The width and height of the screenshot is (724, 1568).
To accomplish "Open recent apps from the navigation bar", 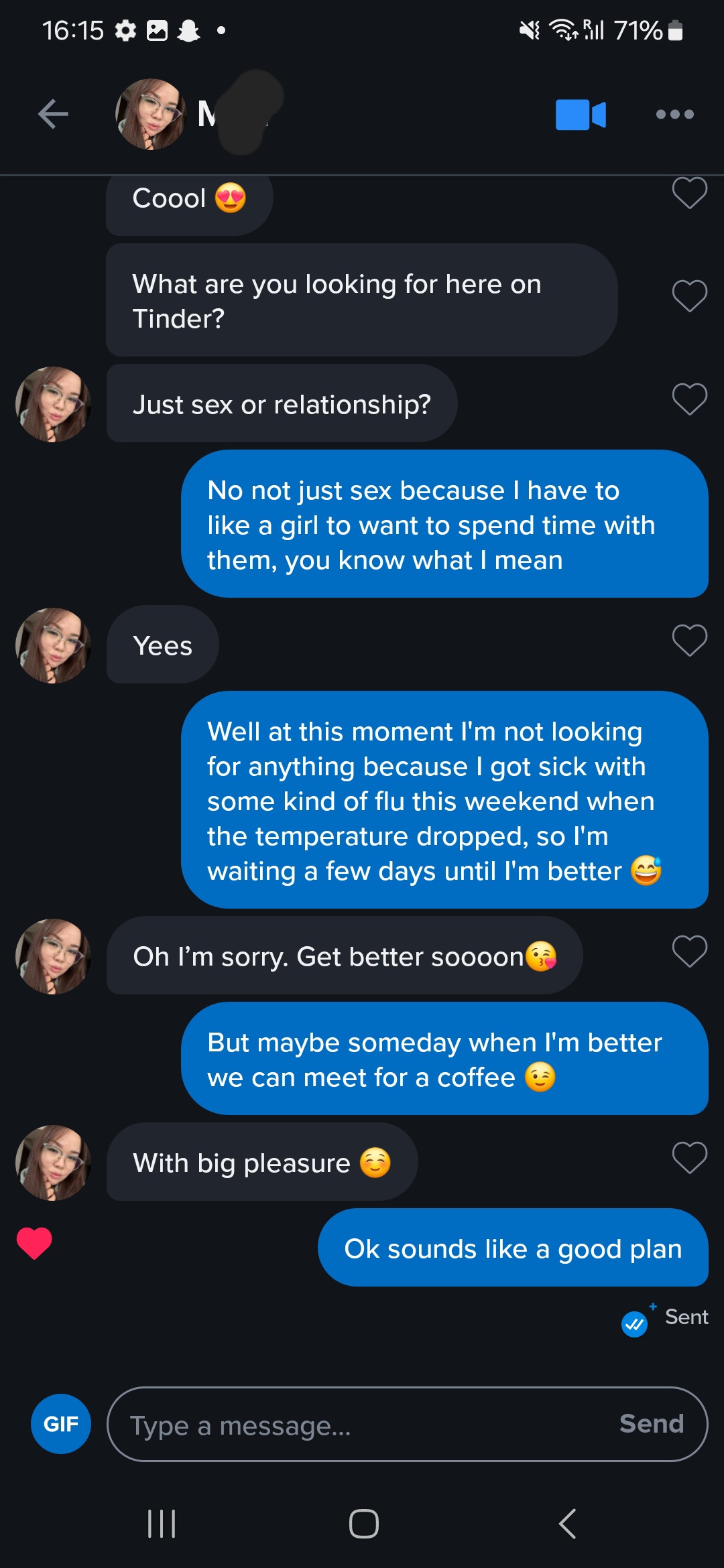I will pyautogui.click(x=162, y=1524).
